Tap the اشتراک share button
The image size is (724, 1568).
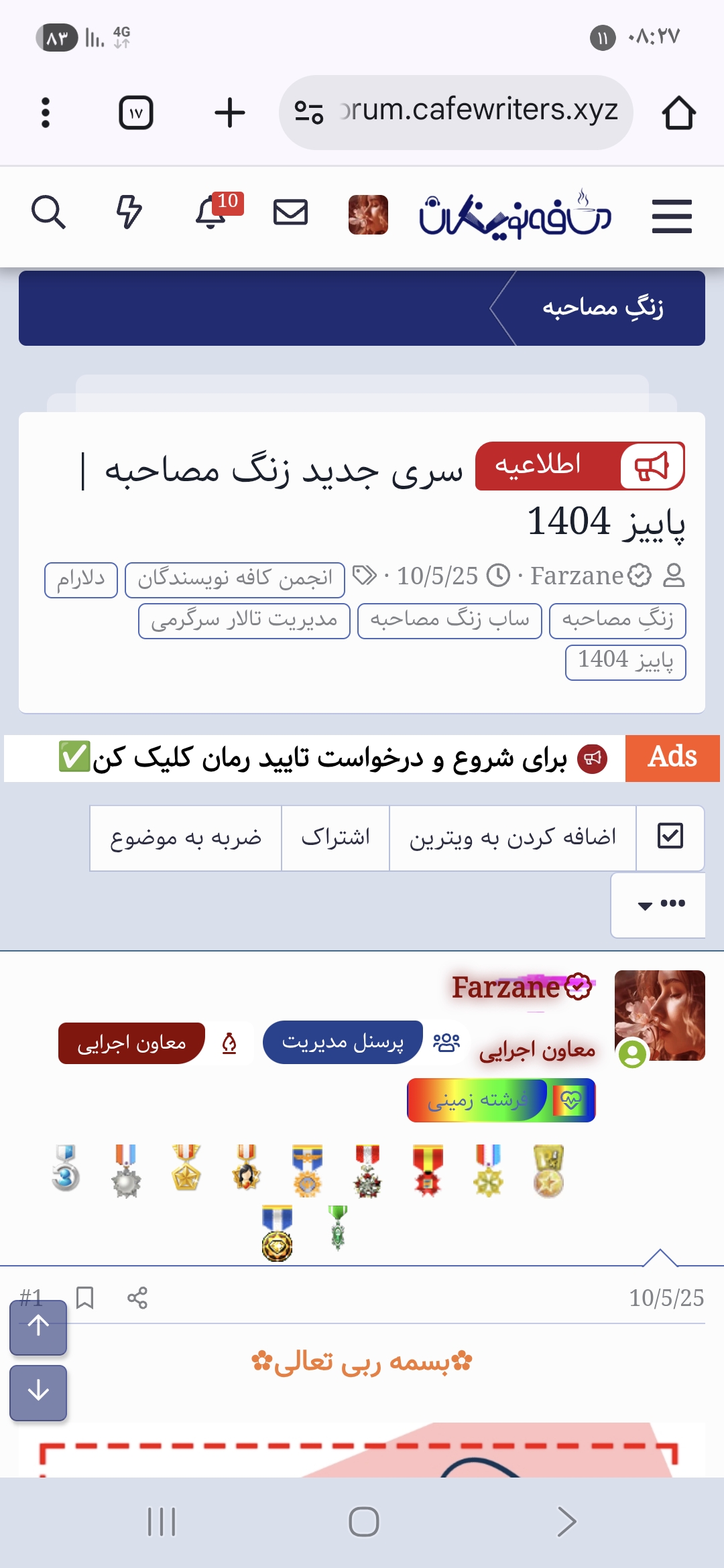335,838
